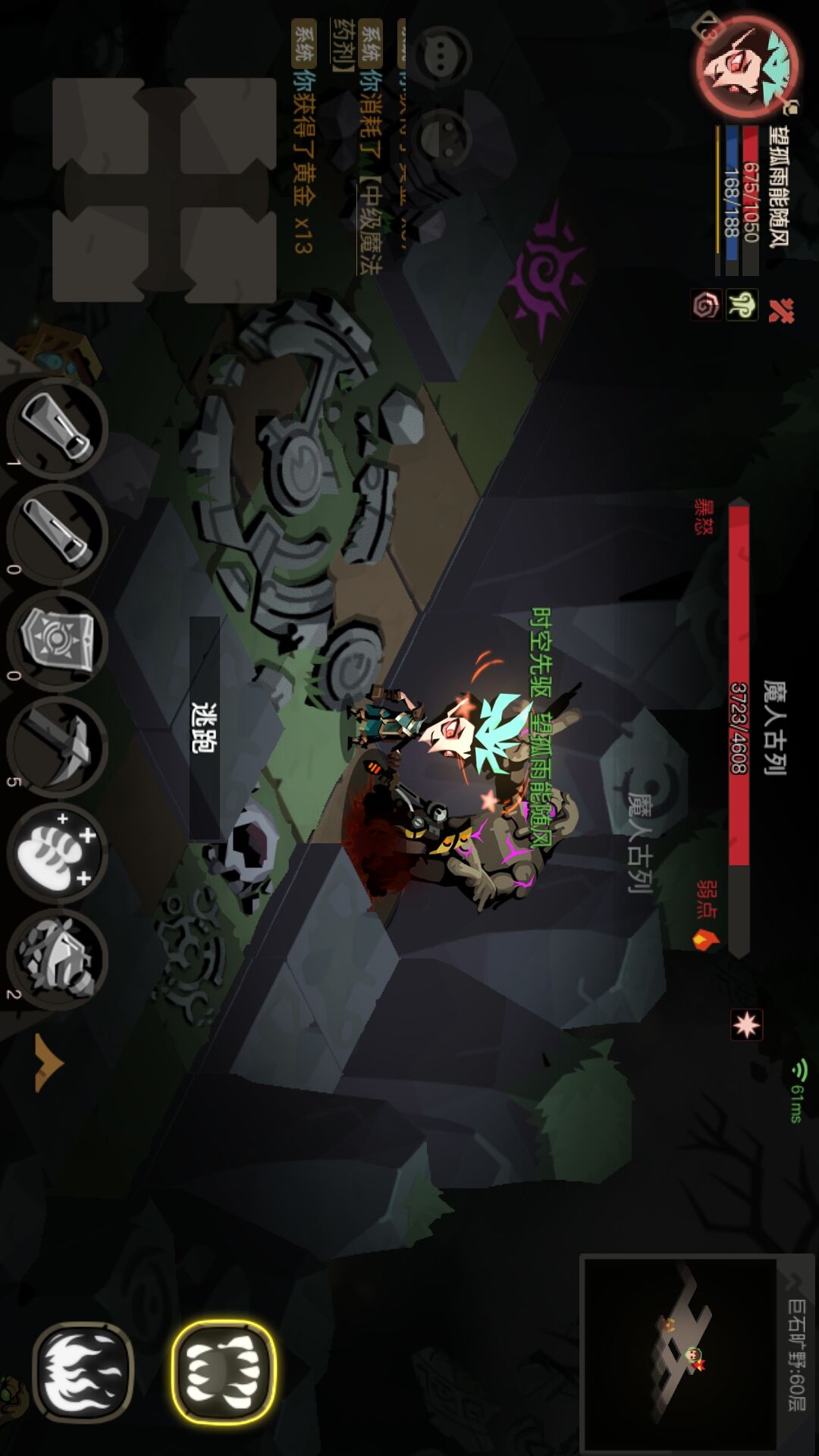
Task: Use the bread healing item
Action: [x=58, y=853]
